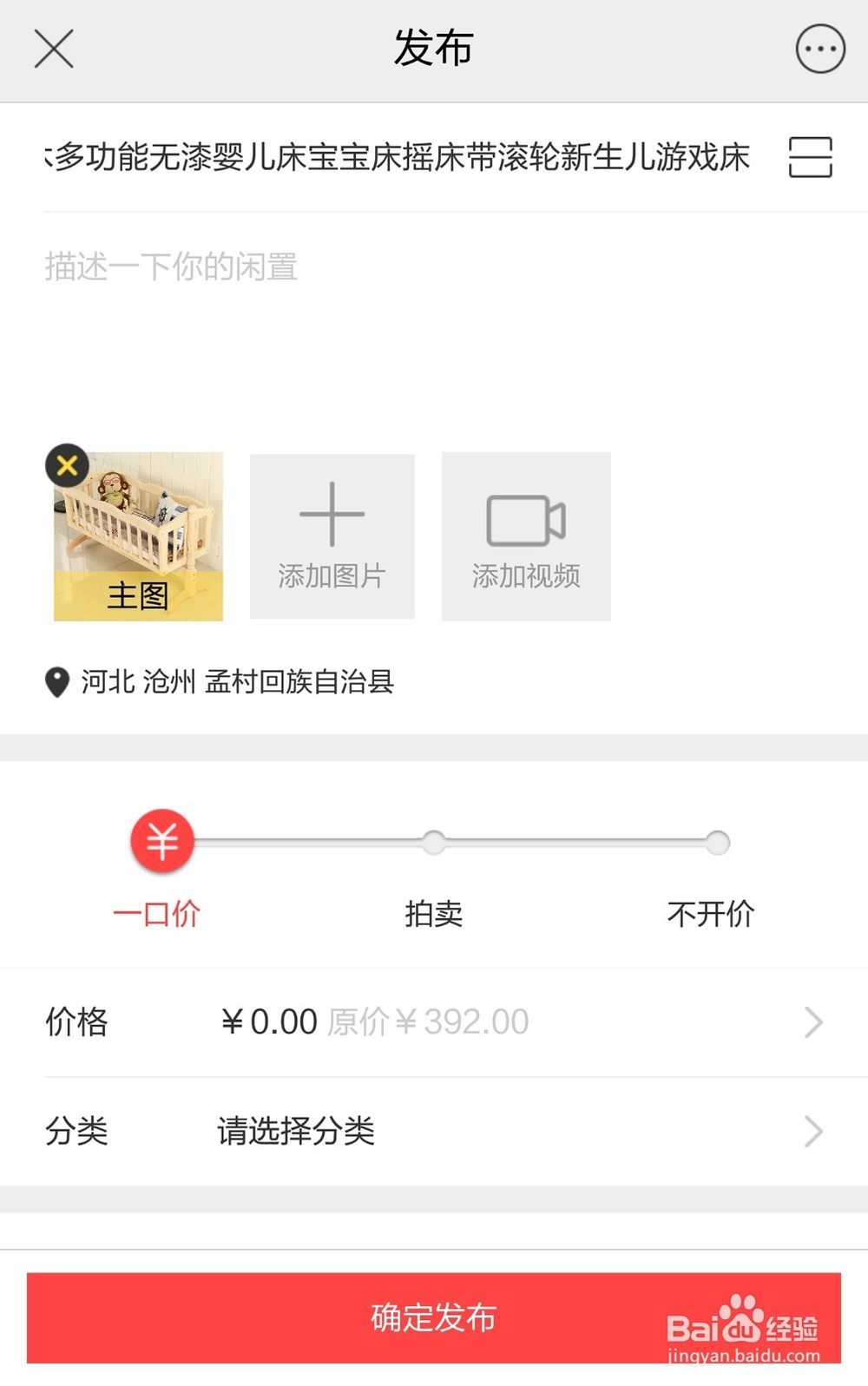Click the add image plus icon
868x1386 pixels.
332,514
